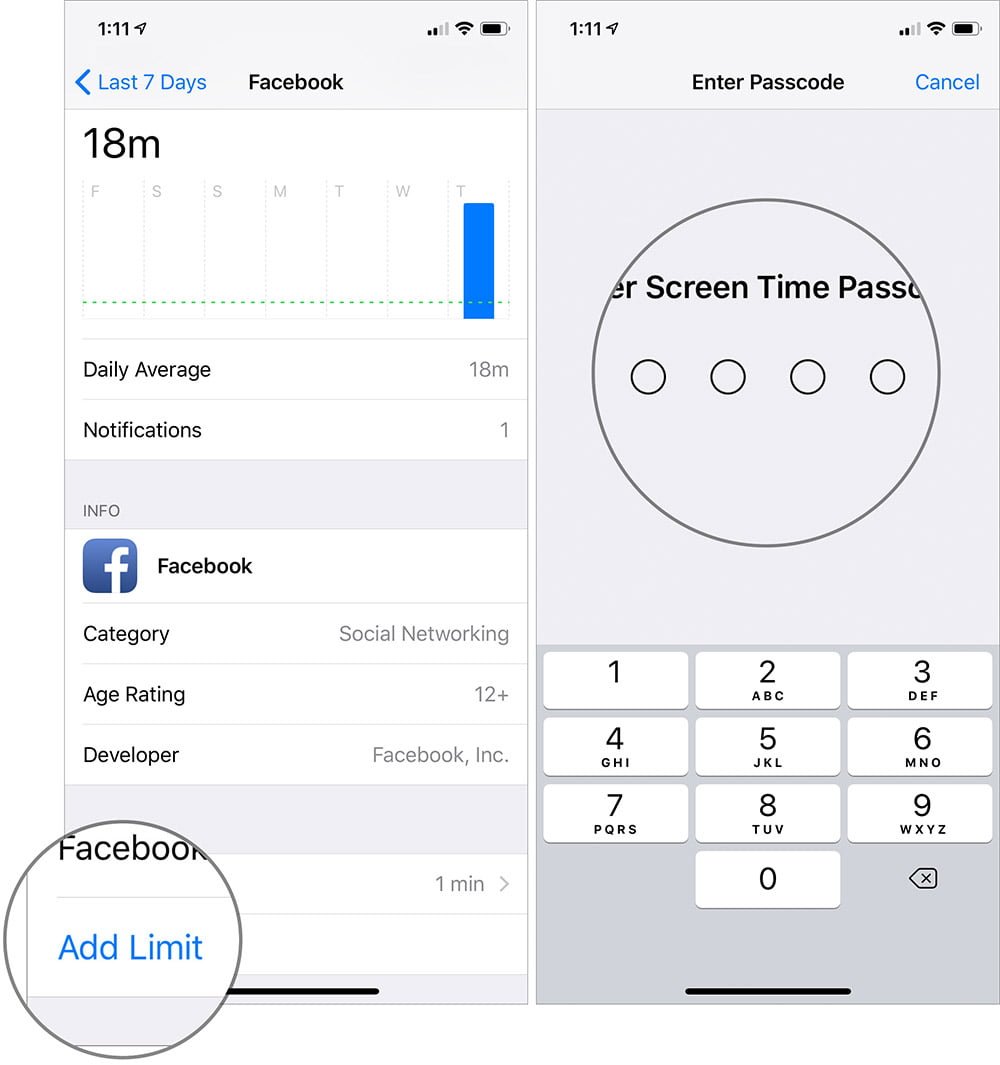
Task: Enter digit 6 on the keypad
Action: point(920,746)
